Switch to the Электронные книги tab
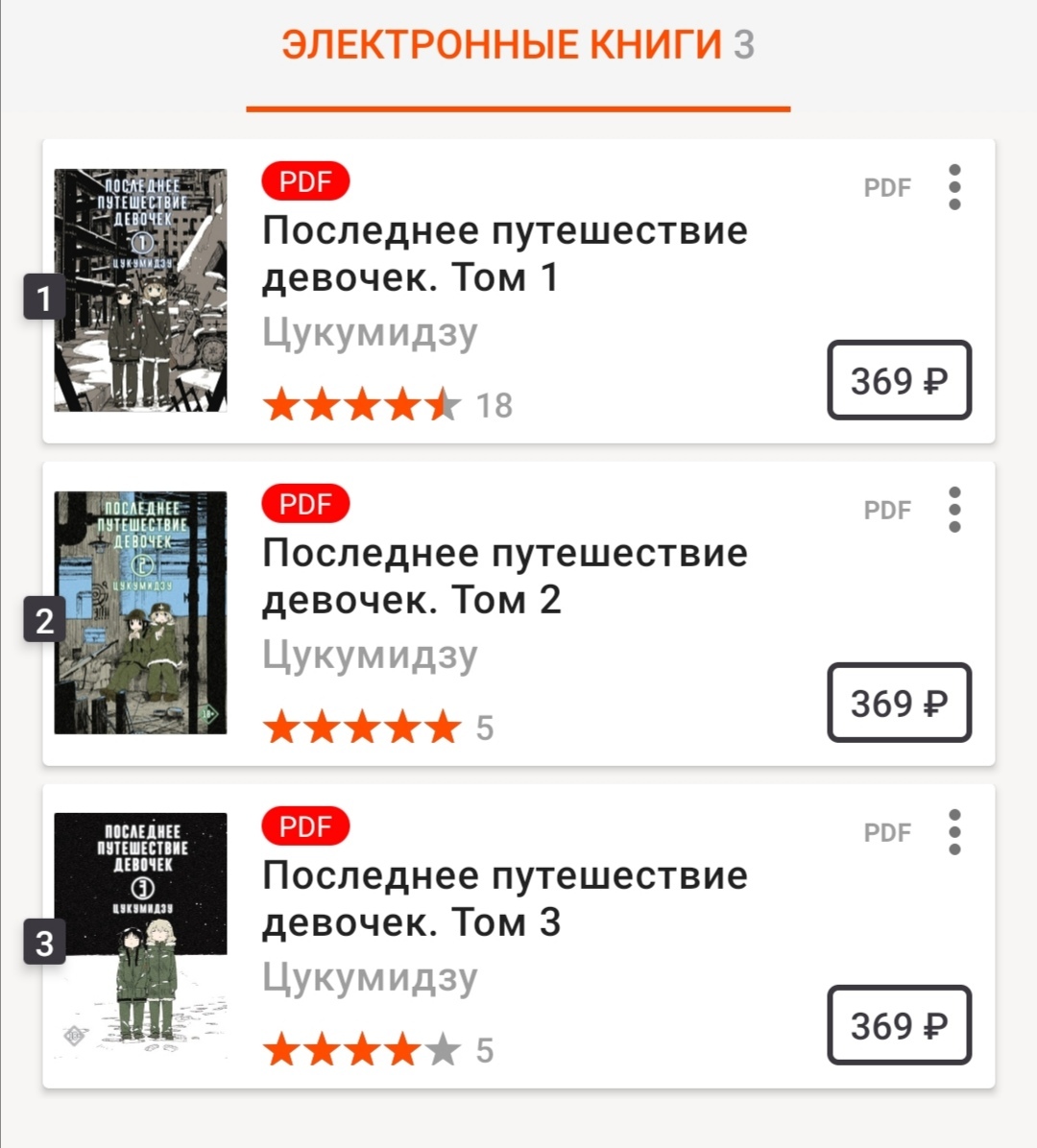Viewport: 1037px width, 1148px height. pos(518,46)
